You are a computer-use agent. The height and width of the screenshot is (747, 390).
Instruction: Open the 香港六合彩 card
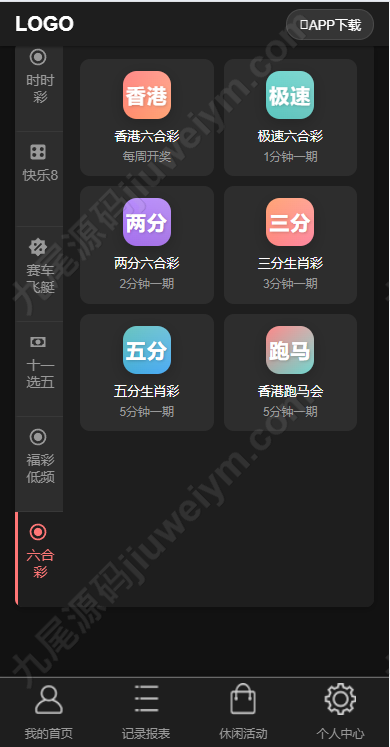coord(147,118)
